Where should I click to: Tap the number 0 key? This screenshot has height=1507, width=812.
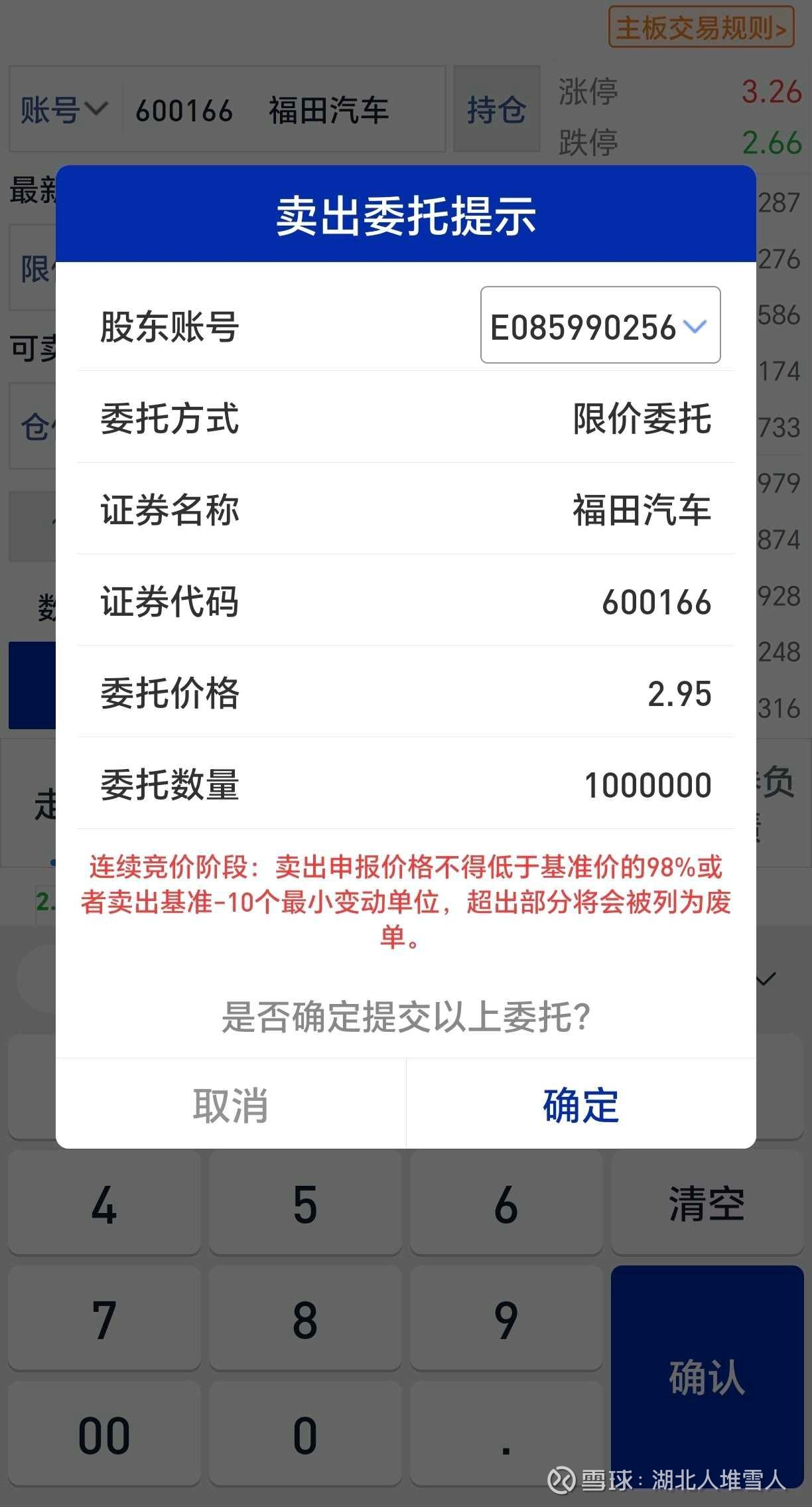(x=305, y=1432)
